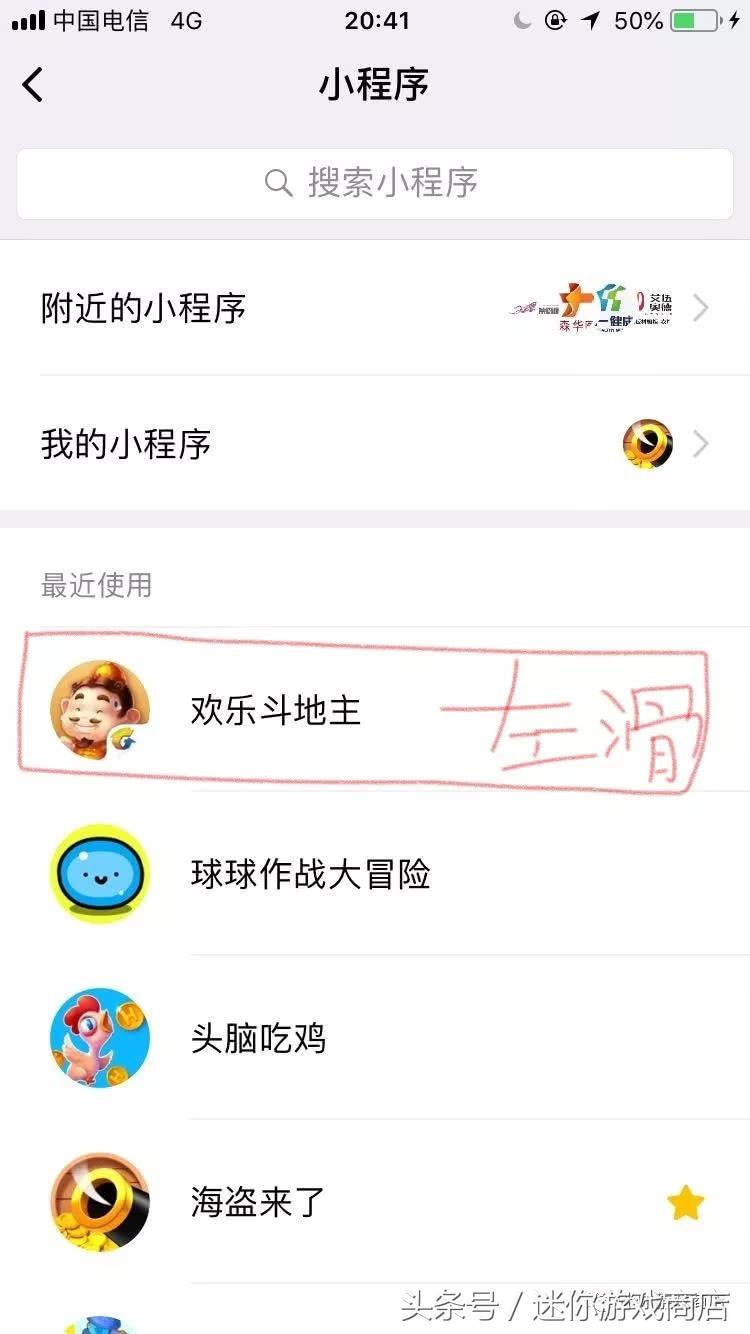The width and height of the screenshot is (750, 1334).
Task: Open 附近的小程序
Action: tap(374, 308)
